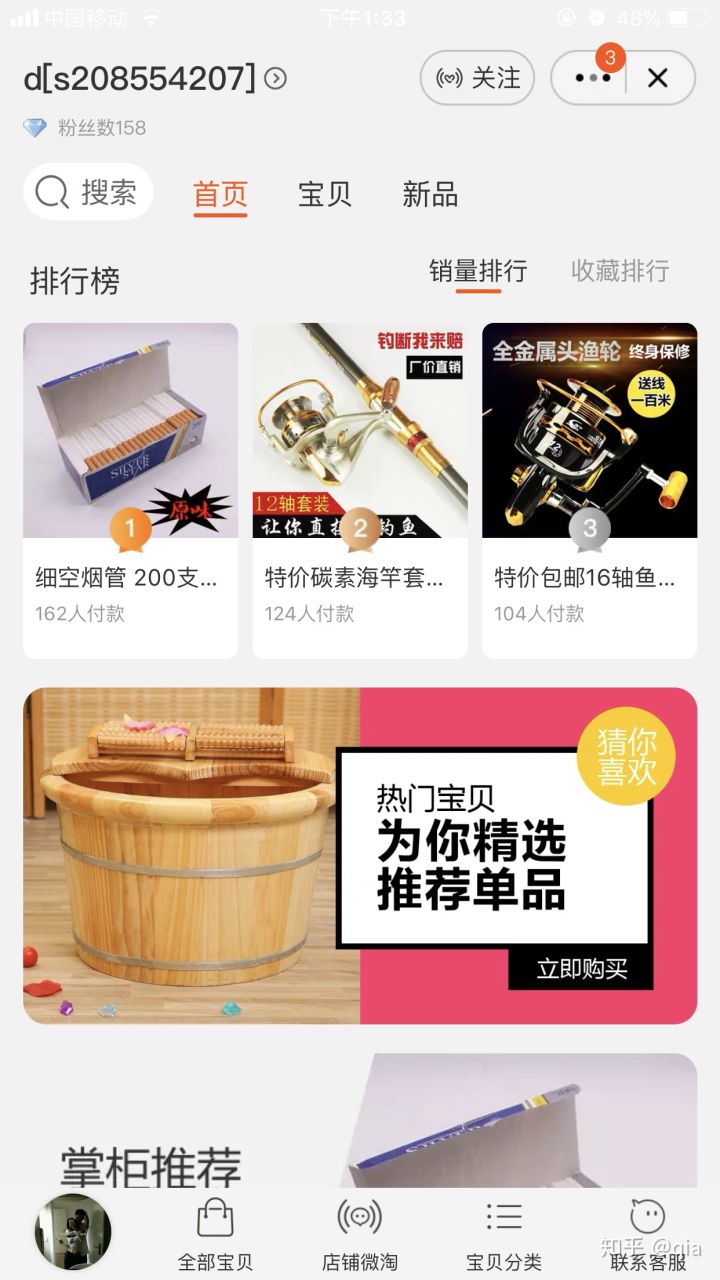Viewport: 720px width, 1280px height.
Task: Show the 销量排行 ranking
Action: click(x=478, y=271)
